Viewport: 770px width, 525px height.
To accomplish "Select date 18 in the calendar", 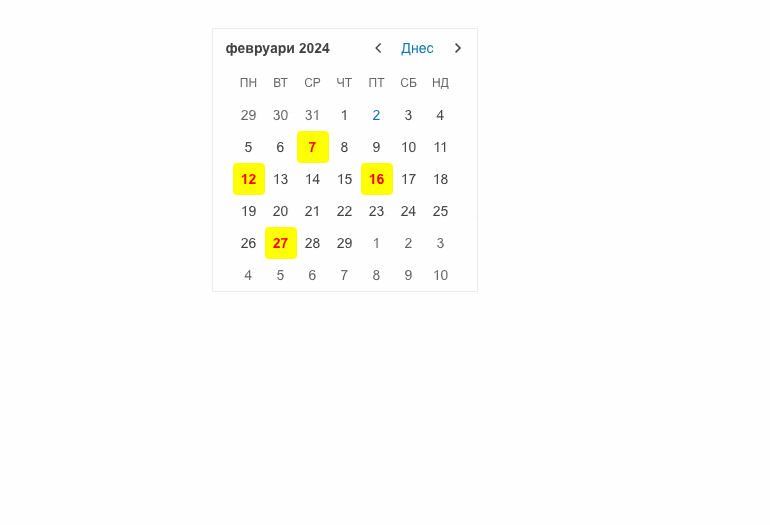I will click(441, 179).
